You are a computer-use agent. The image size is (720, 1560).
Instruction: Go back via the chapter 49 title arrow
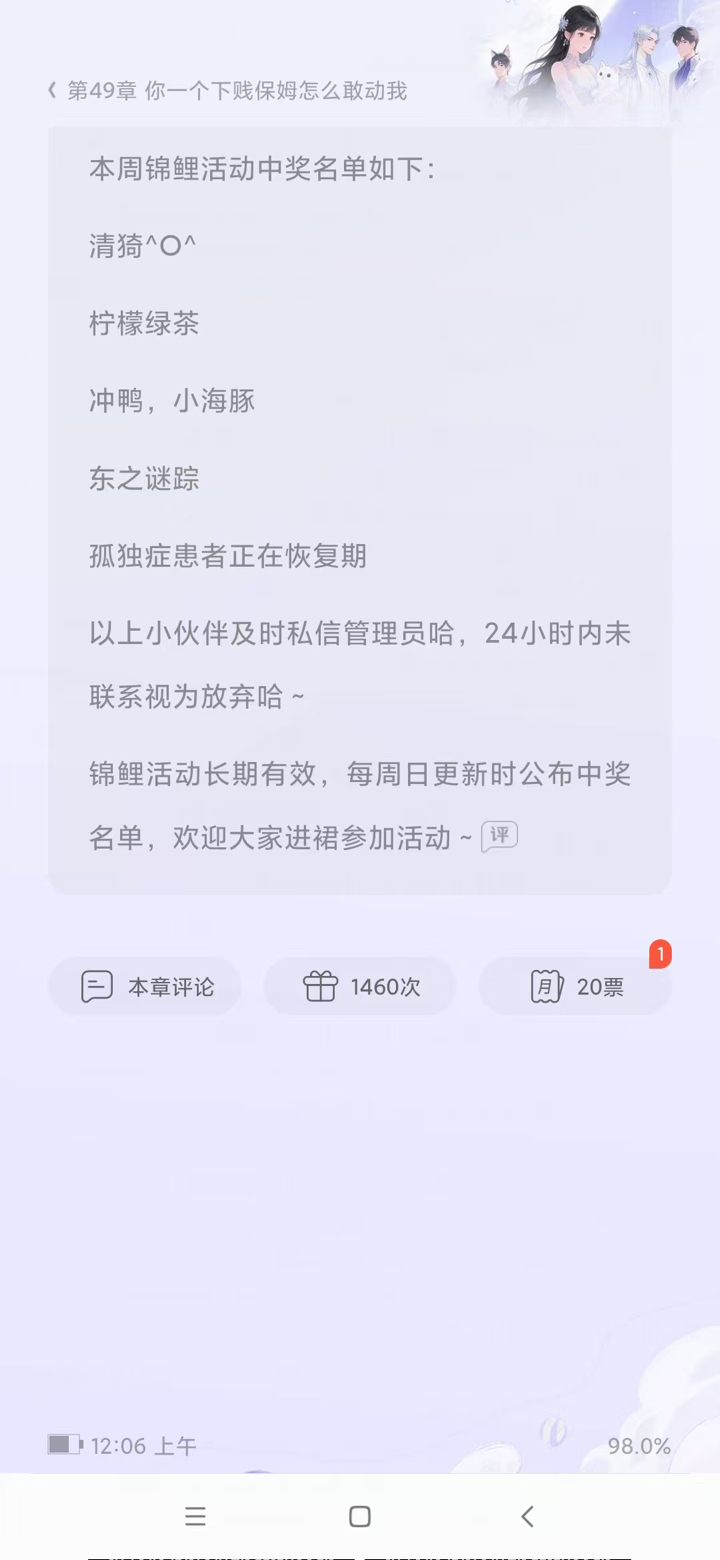[52, 91]
